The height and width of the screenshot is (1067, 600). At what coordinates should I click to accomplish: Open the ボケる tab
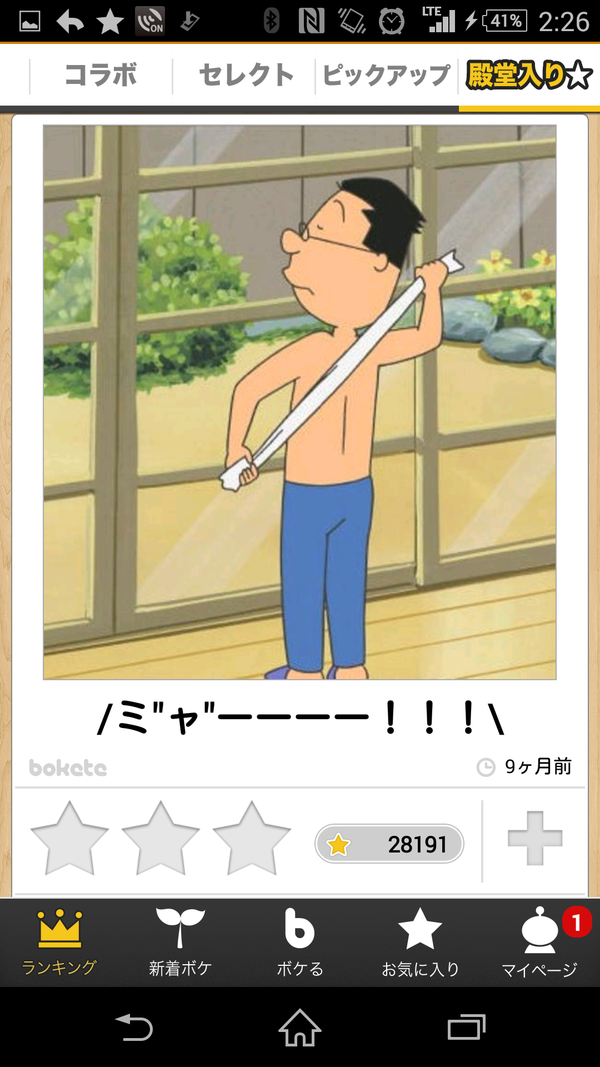click(x=300, y=943)
